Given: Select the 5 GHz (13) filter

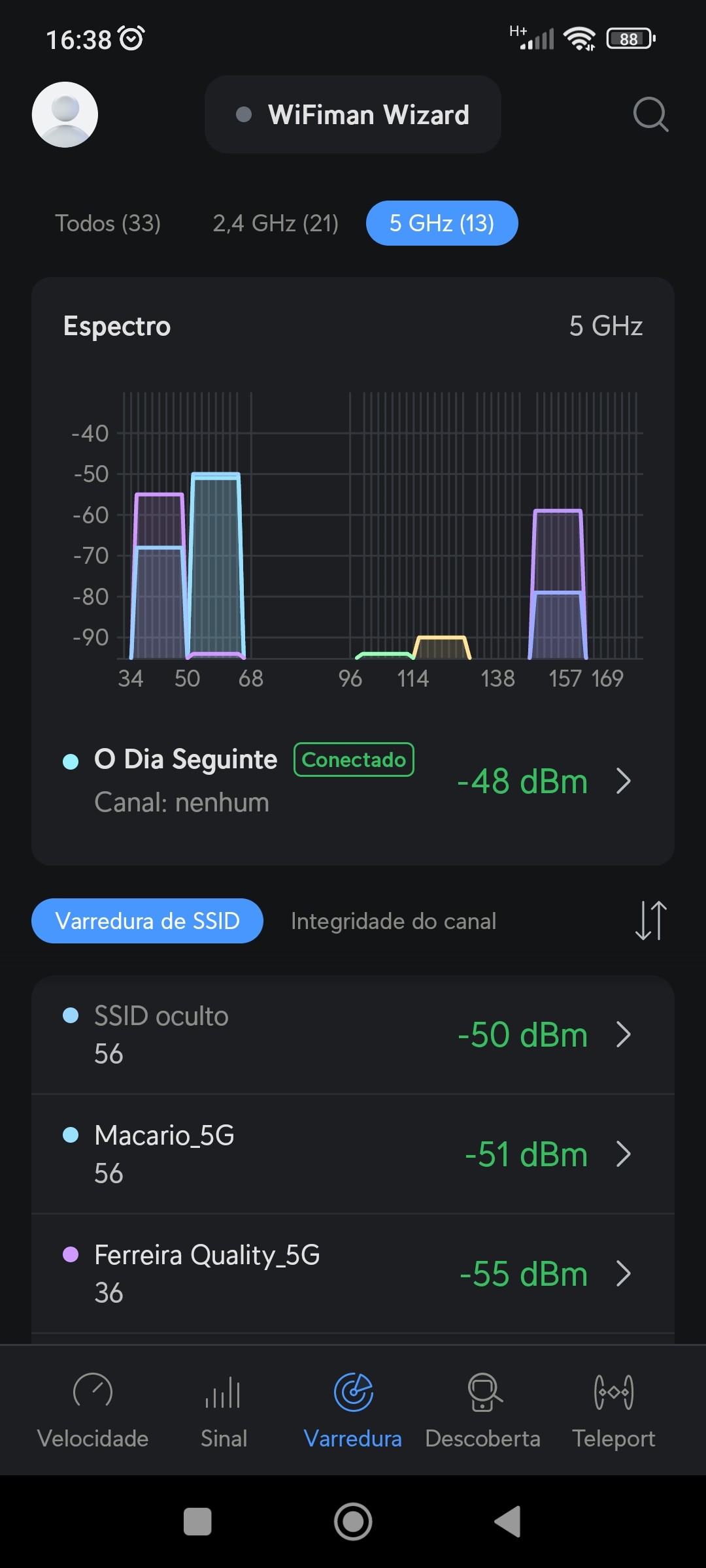Looking at the screenshot, I should (442, 223).
